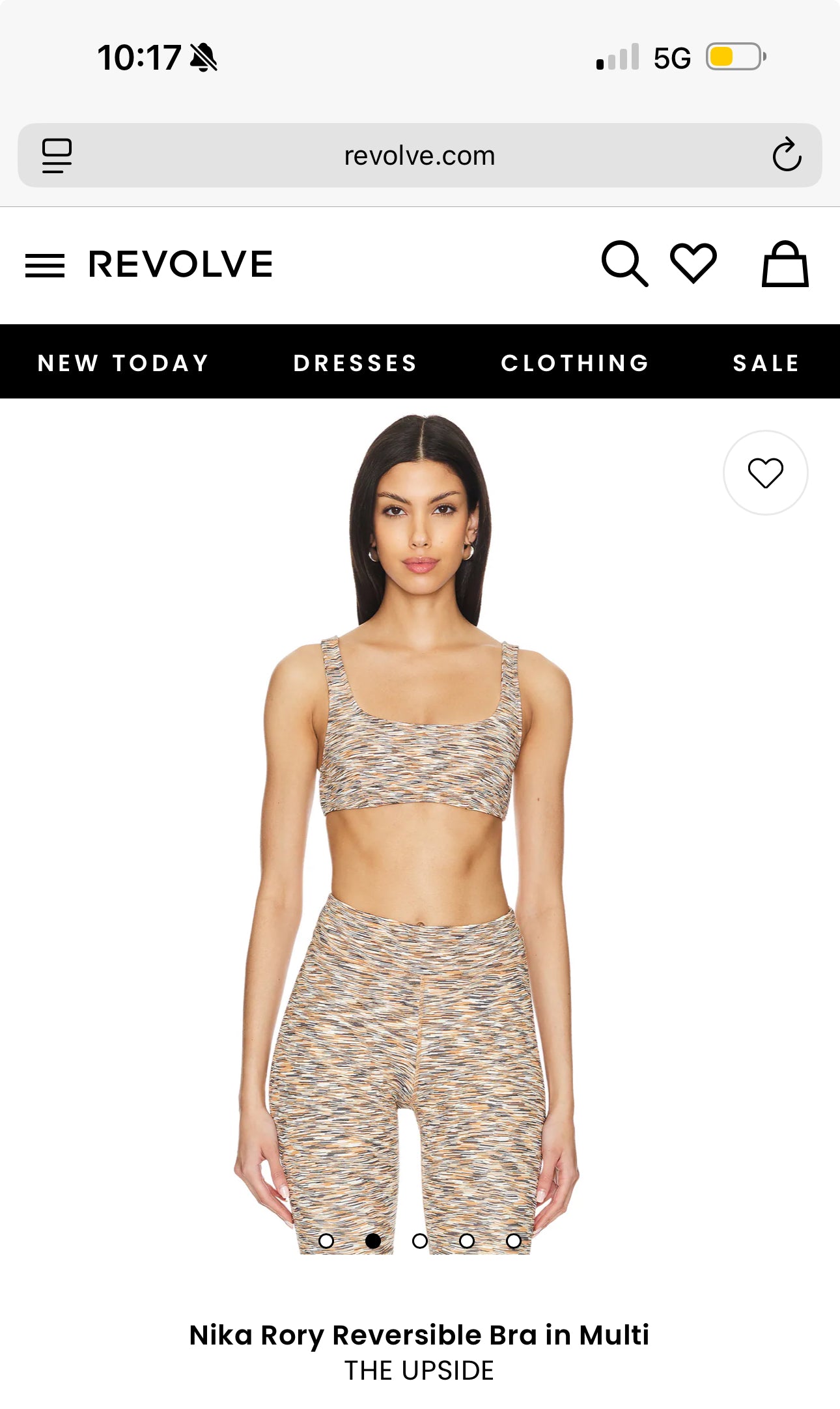Viewport: 840px width, 1409px height.
Task: Open the hamburger menu
Action: 44,266
